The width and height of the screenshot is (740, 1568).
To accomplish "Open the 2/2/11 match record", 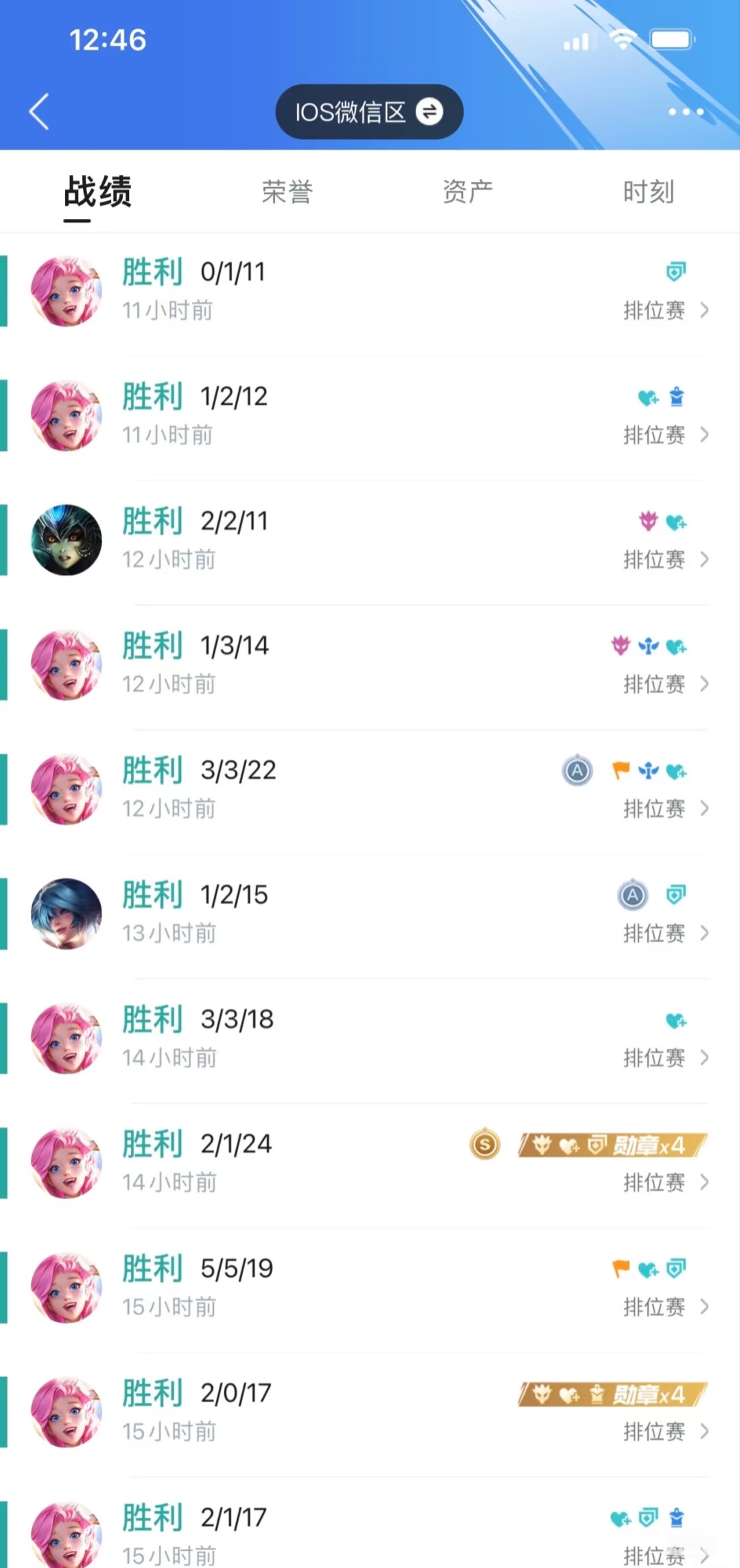I will pos(370,540).
